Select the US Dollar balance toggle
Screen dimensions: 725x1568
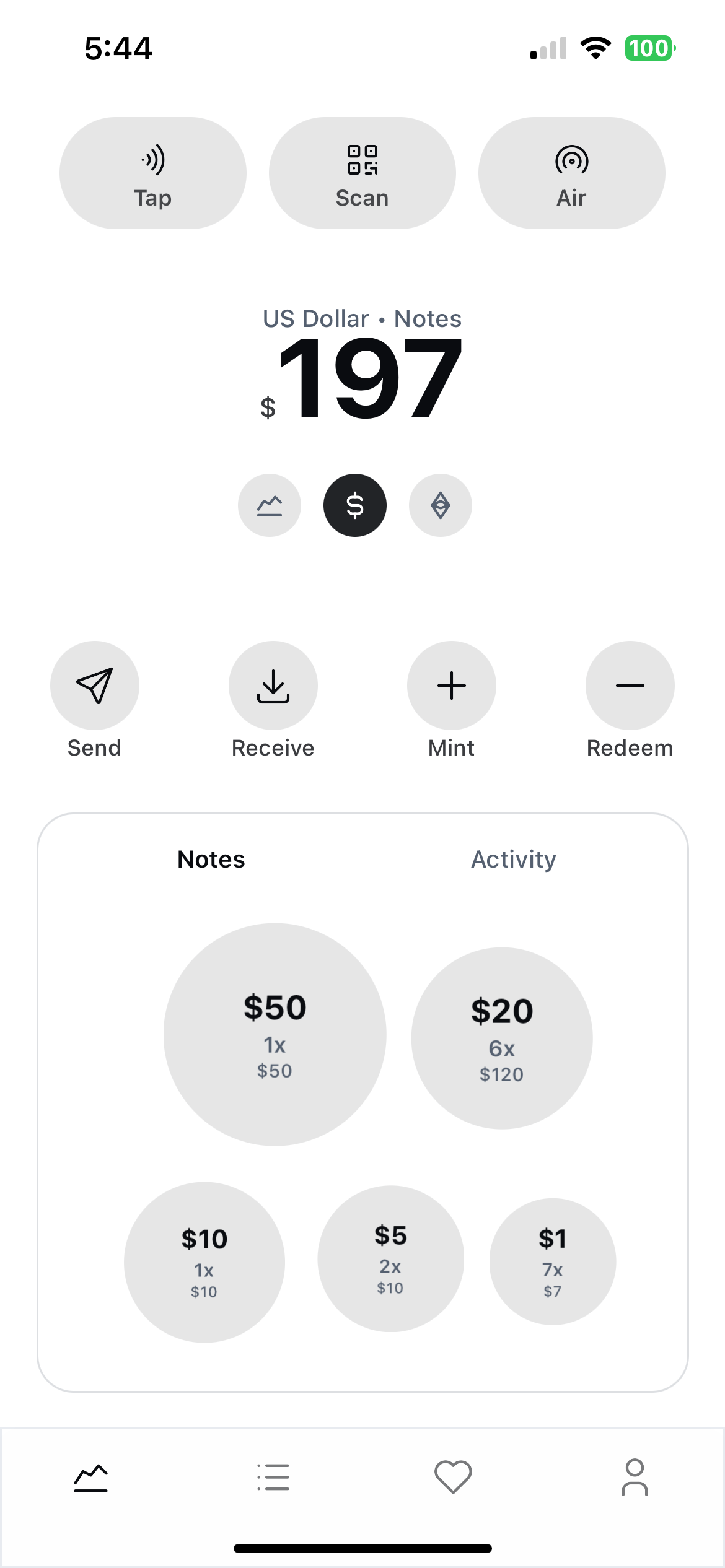[355, 505]
